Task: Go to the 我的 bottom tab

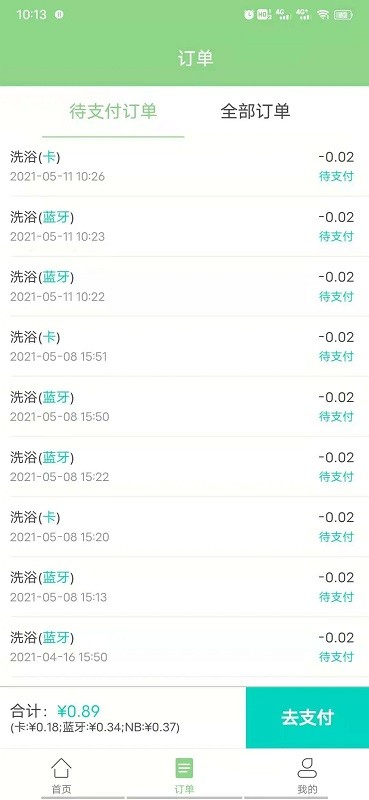Action: click(307, 776)
